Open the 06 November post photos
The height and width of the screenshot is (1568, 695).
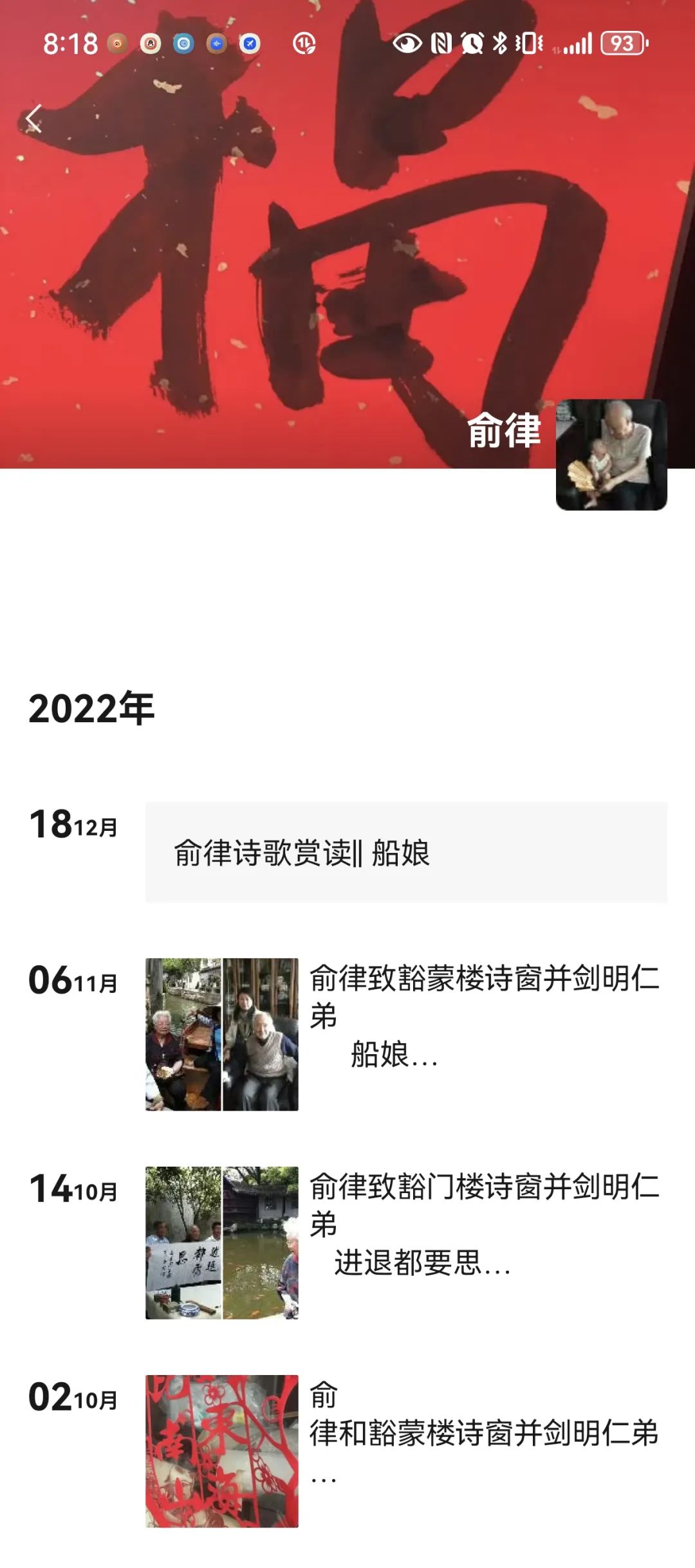click(x=221, y=1034)
